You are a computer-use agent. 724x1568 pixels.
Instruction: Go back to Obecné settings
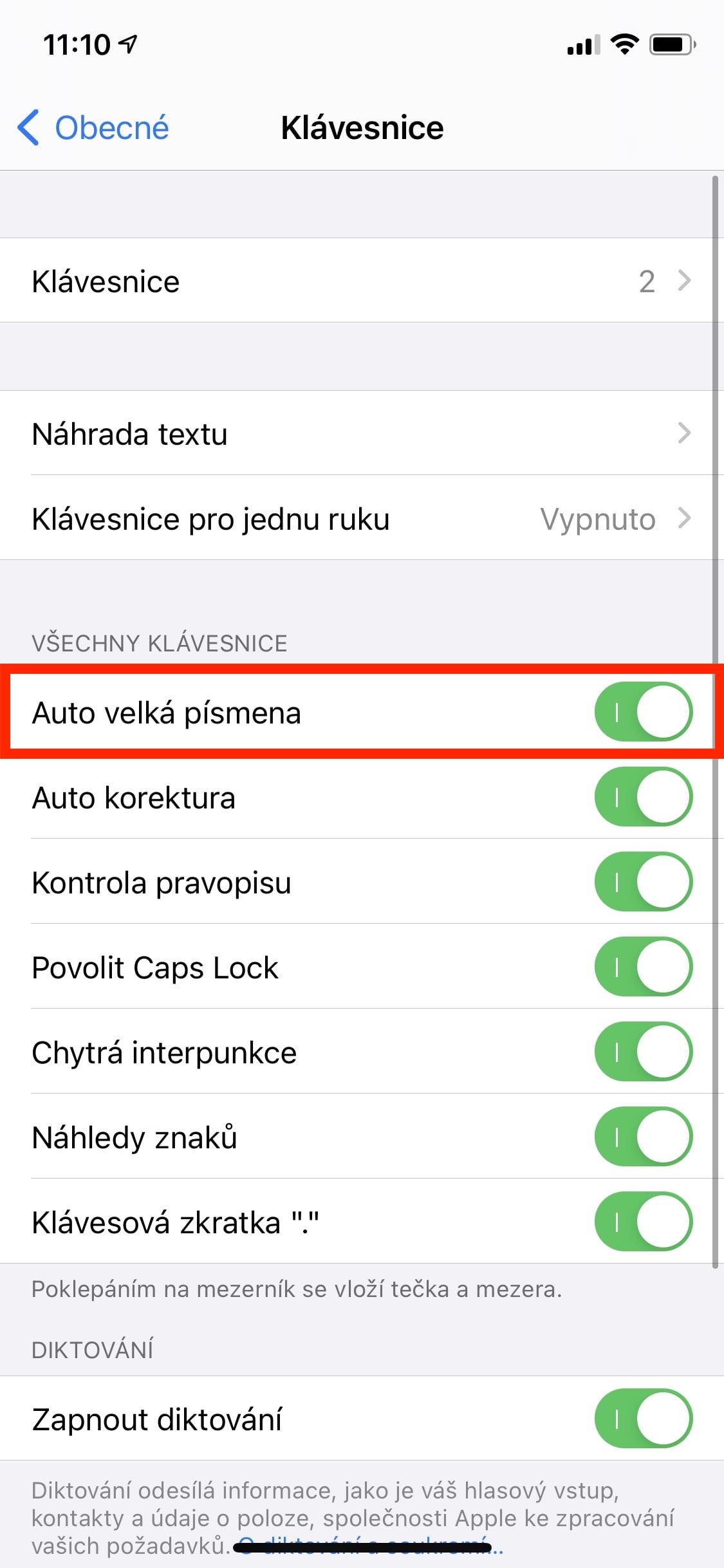[x=93, y=127]
